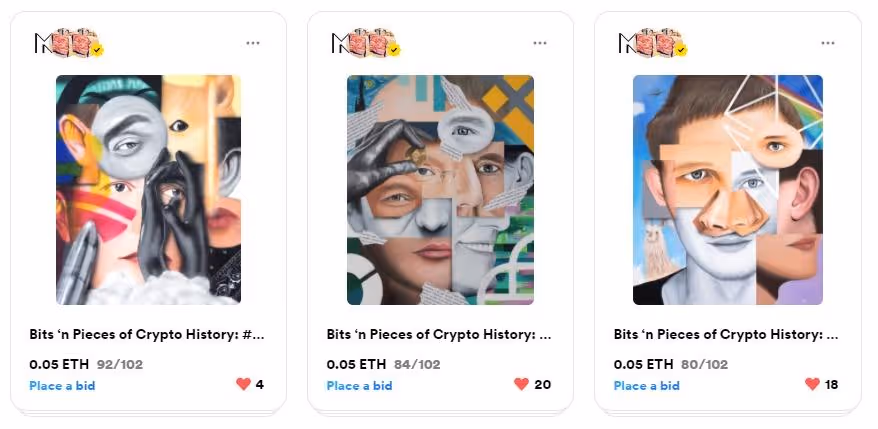
Task: Open the artwork priced 92/102 editions
Action: pyautogui.click(x=148, y=190)
